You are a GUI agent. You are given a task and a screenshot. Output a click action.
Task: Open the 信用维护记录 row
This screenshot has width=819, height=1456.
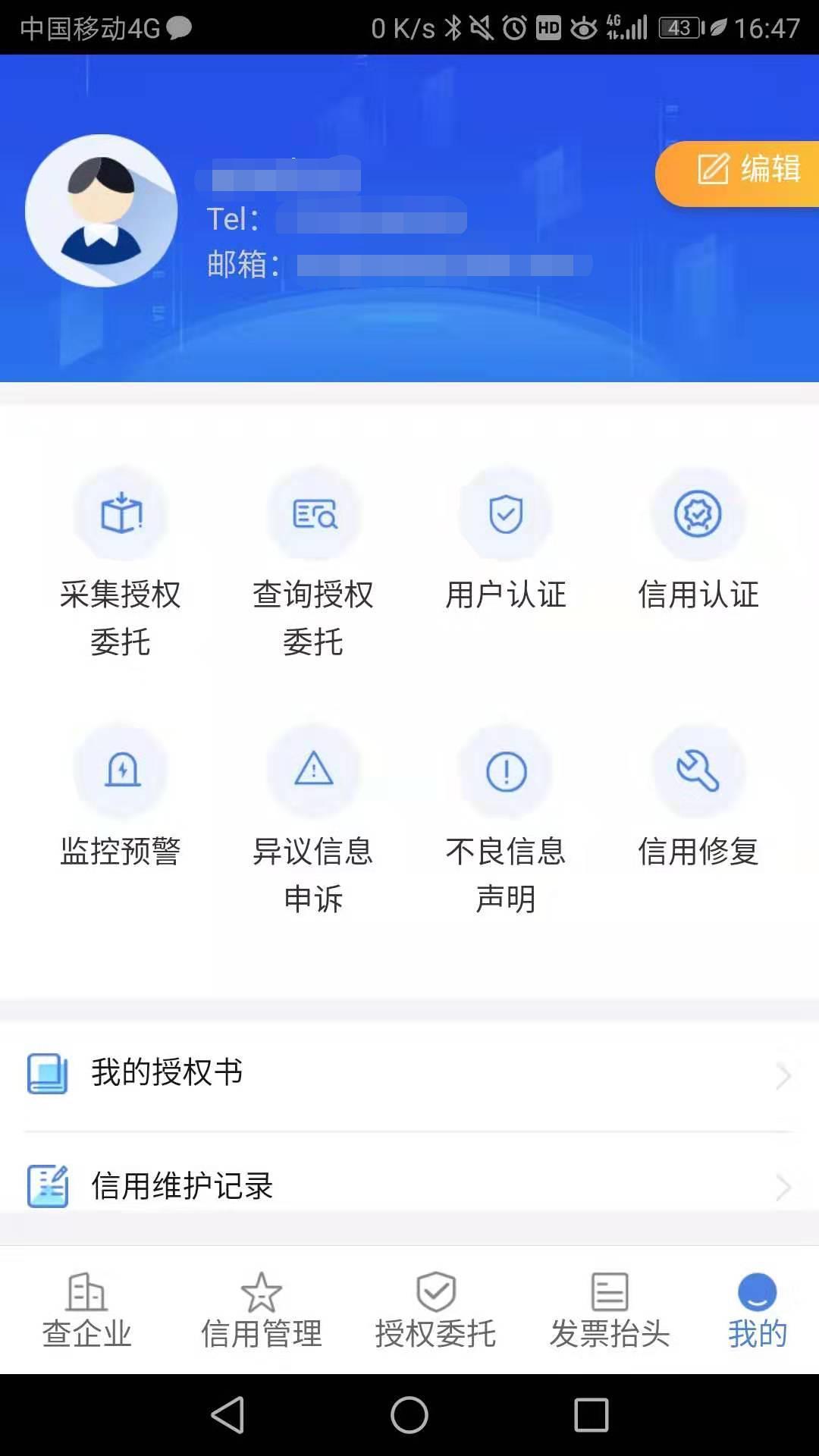point(409,1186)
